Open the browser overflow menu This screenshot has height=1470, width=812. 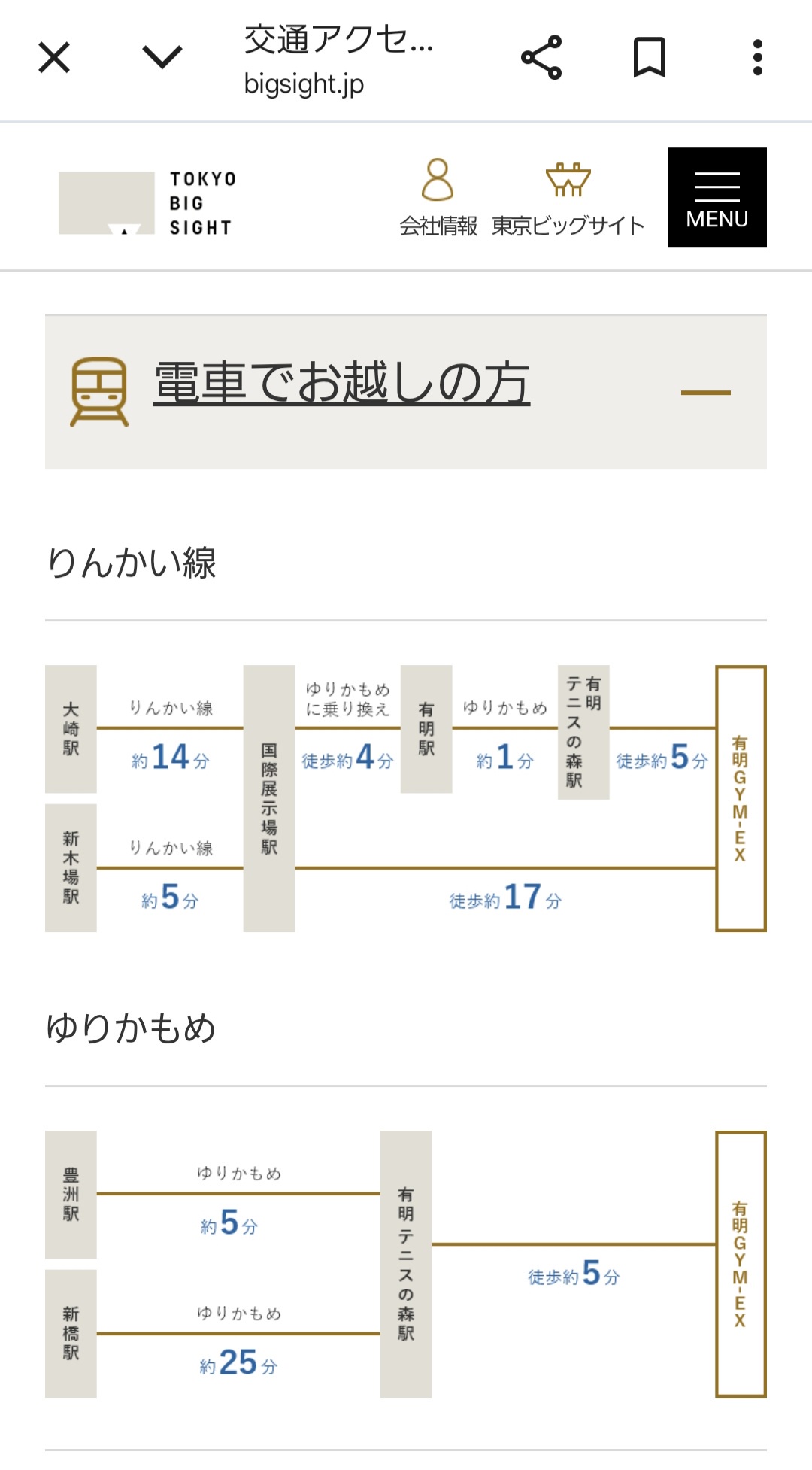coord(757,58)
